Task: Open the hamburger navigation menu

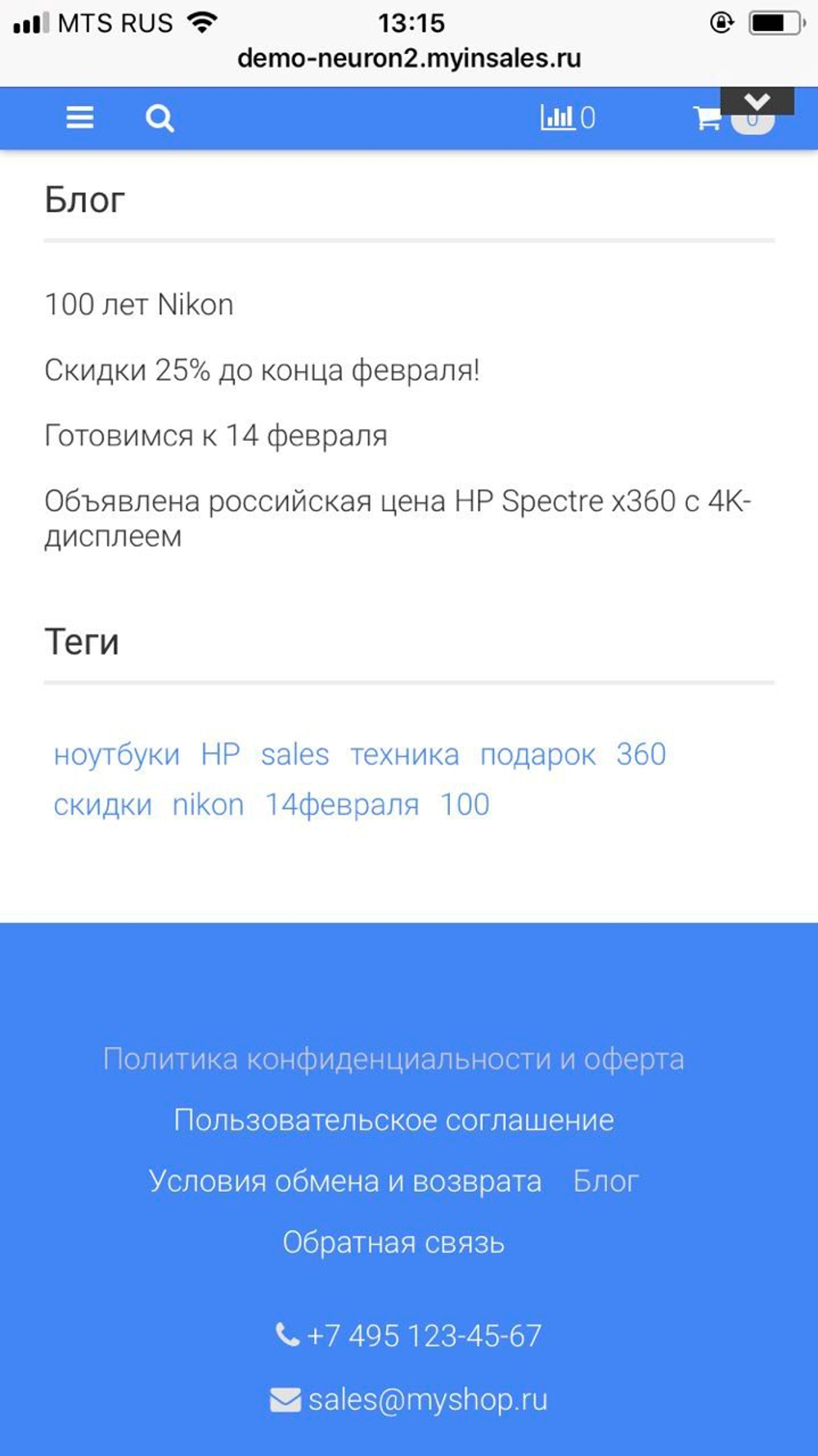Action: click(79, 118)
